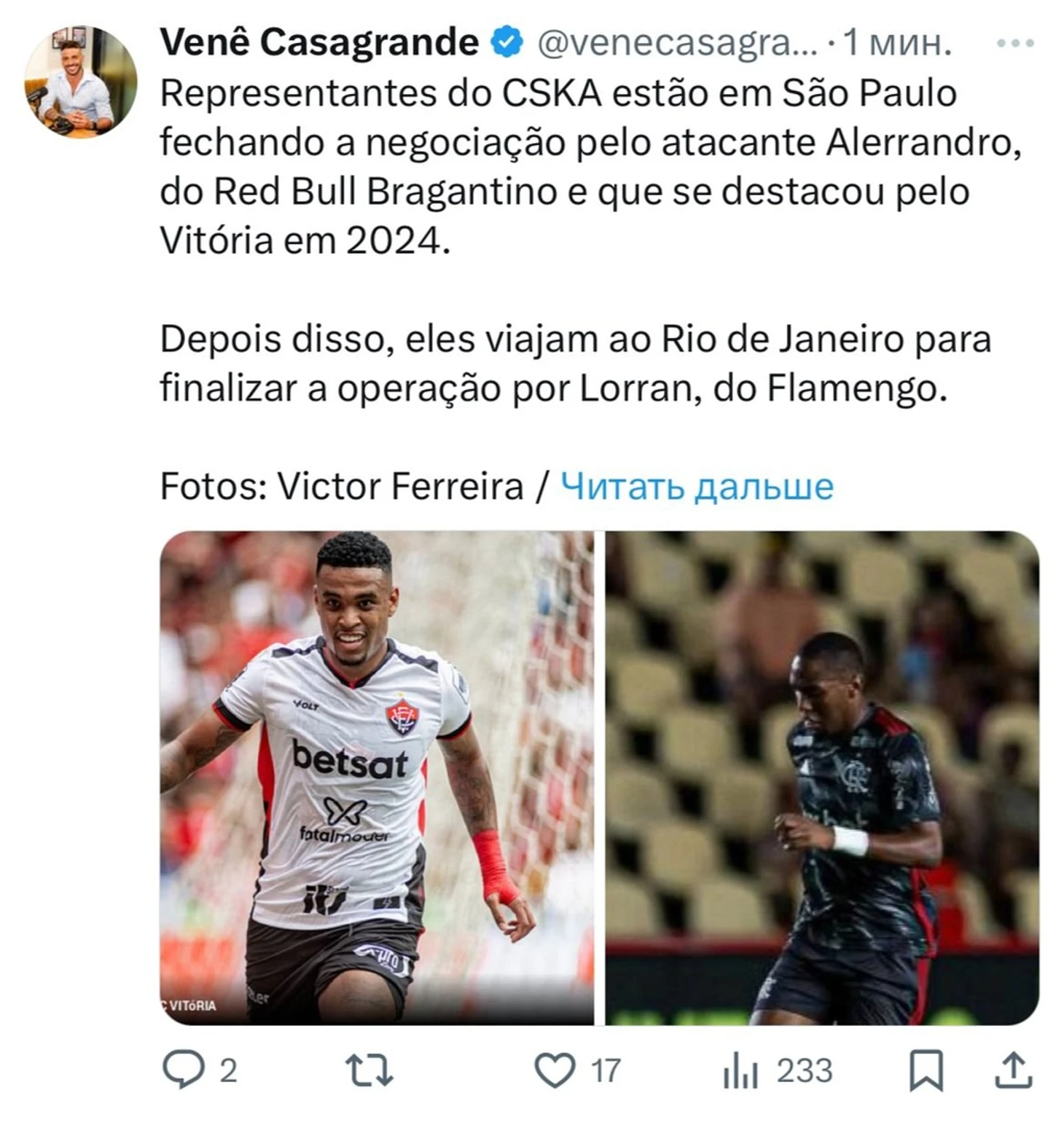Bookmark this tweet

click(x=926, y=1070)
